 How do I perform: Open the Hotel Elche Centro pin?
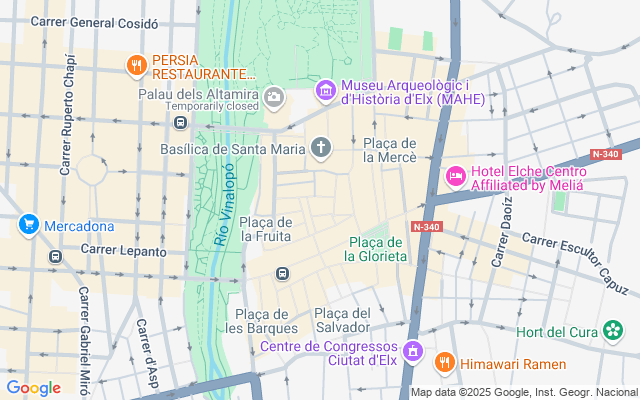click(455, 176)
